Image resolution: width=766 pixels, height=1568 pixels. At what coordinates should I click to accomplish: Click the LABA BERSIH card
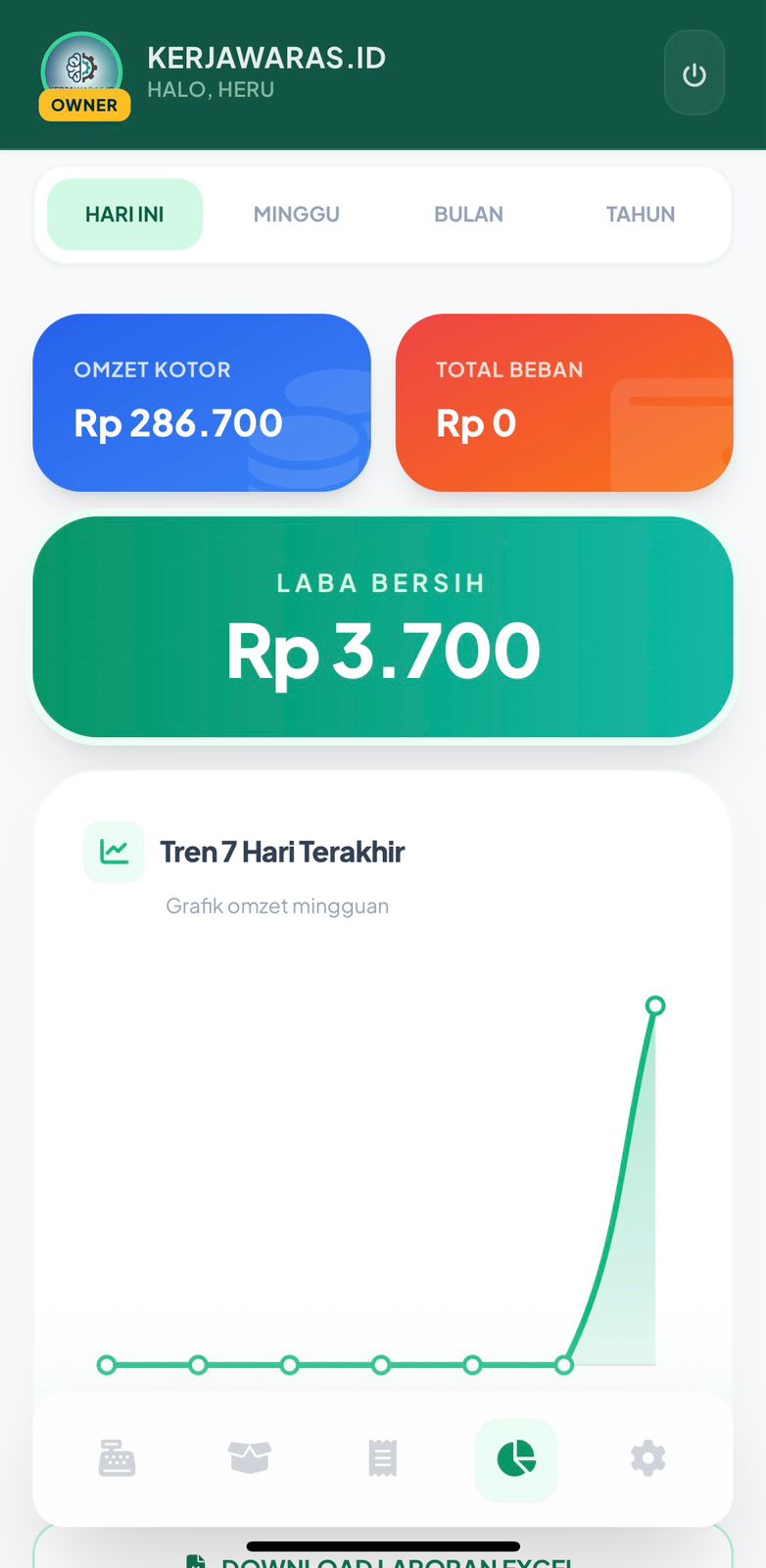(x=382, y=627)
